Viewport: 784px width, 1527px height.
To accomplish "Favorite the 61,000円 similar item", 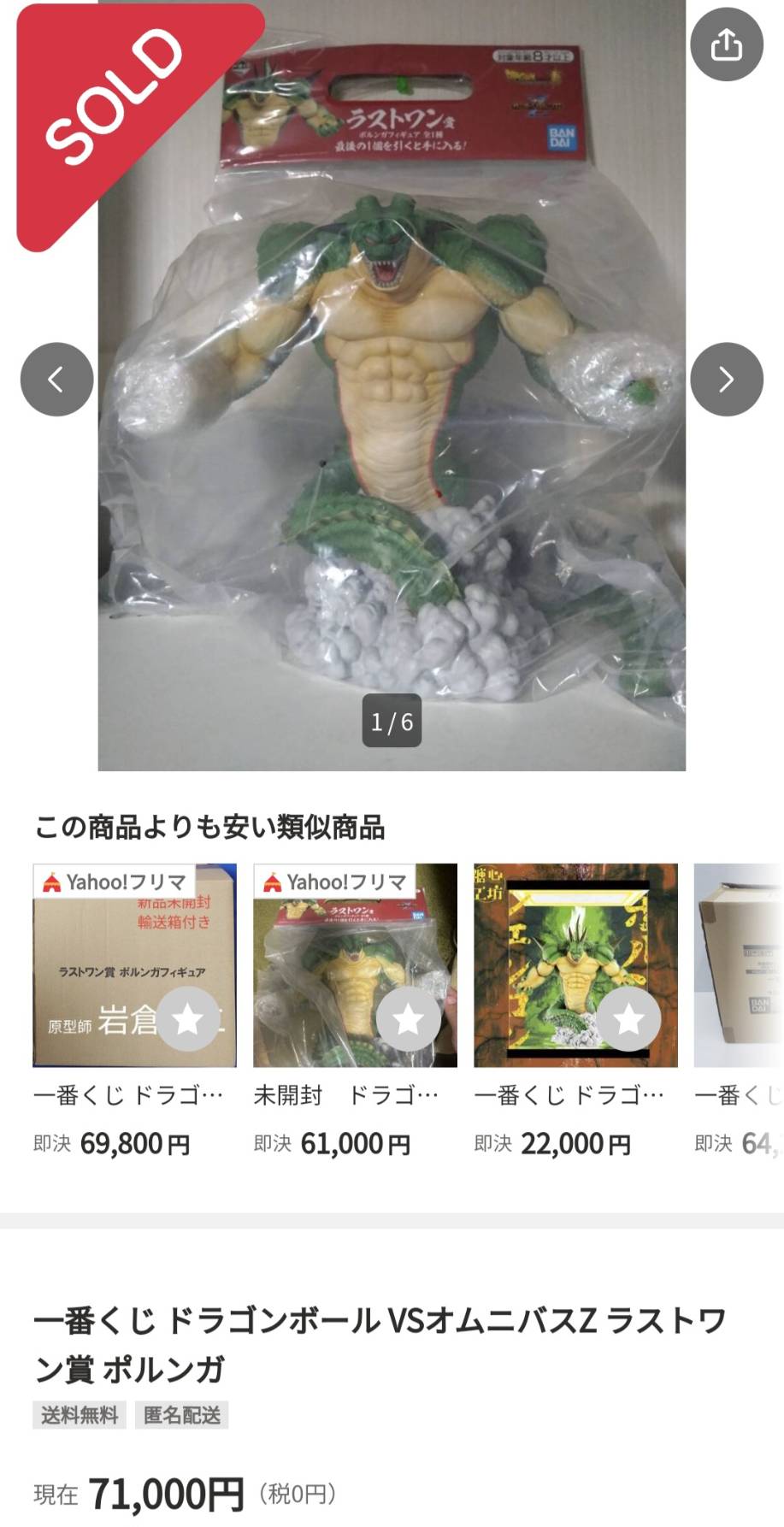I will tap(408, 1018).
